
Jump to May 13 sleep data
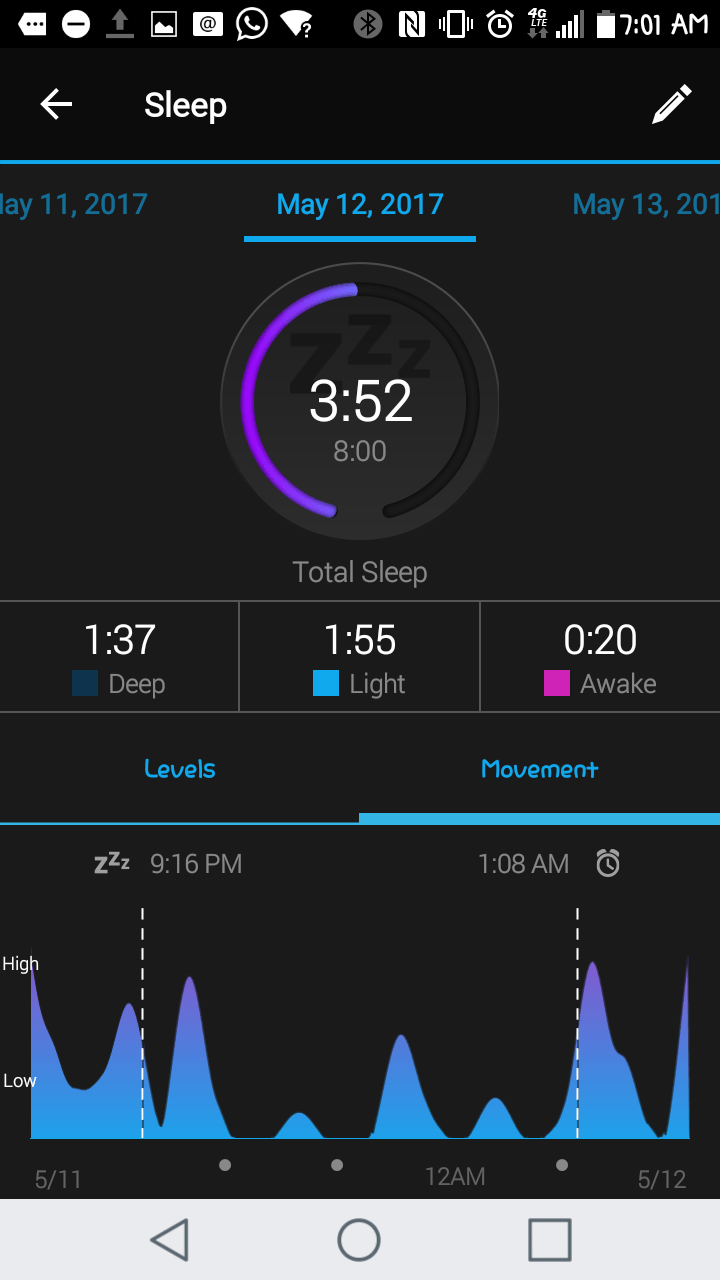(x=645, y=205)
